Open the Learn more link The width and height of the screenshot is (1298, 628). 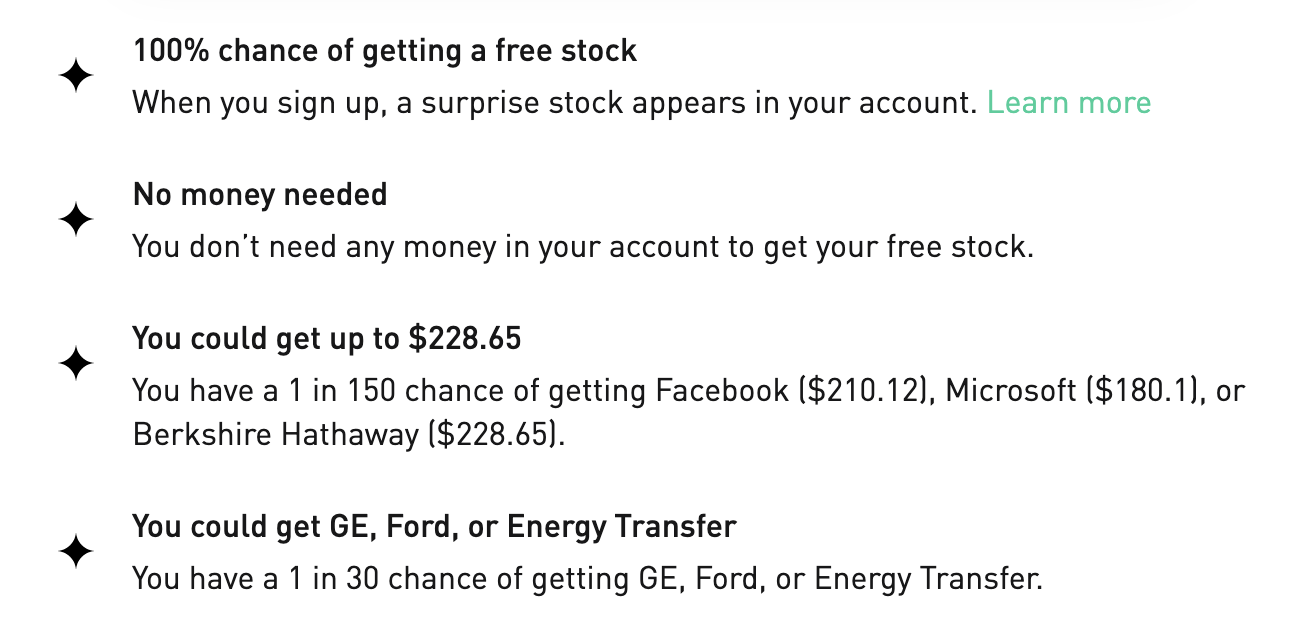point(1068,103)
